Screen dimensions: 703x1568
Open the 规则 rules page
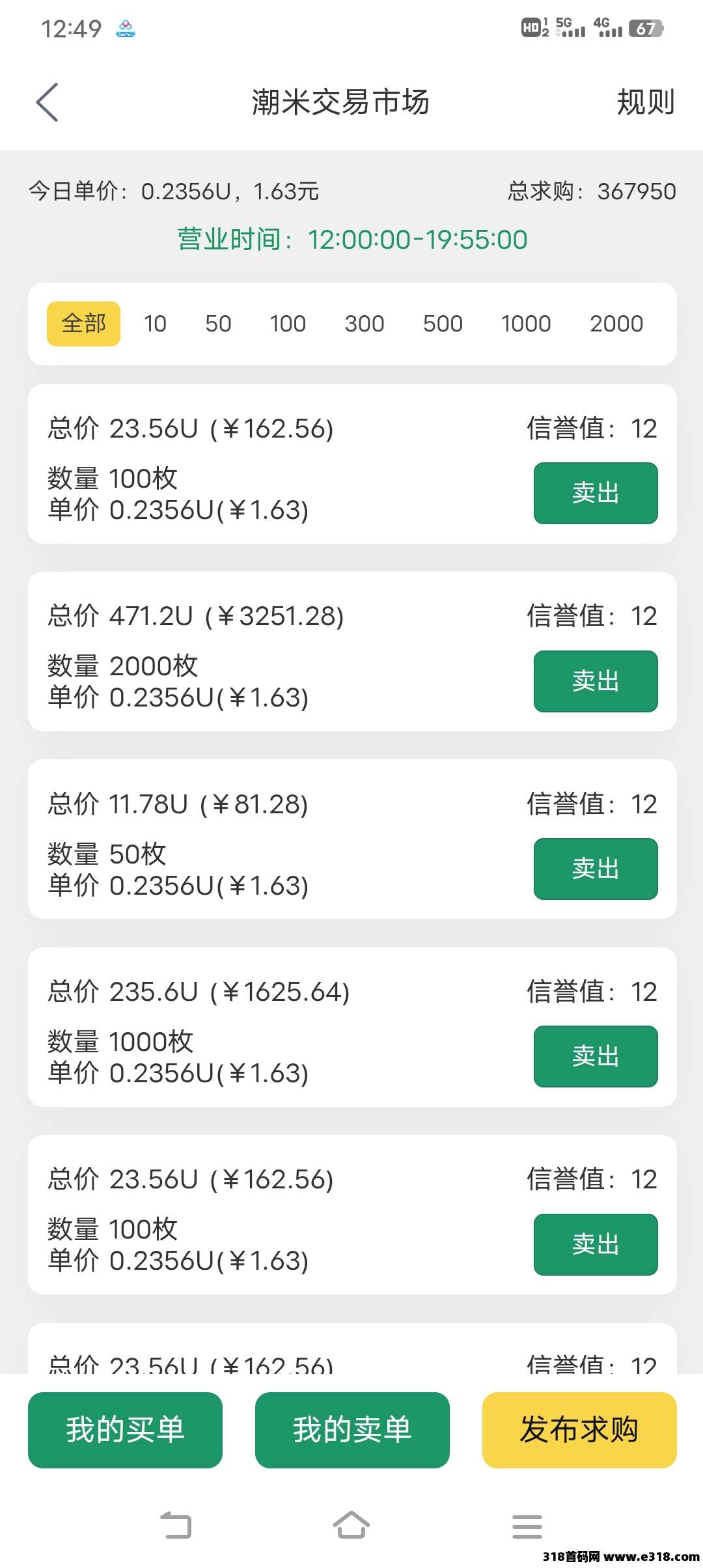click(645, 102)
